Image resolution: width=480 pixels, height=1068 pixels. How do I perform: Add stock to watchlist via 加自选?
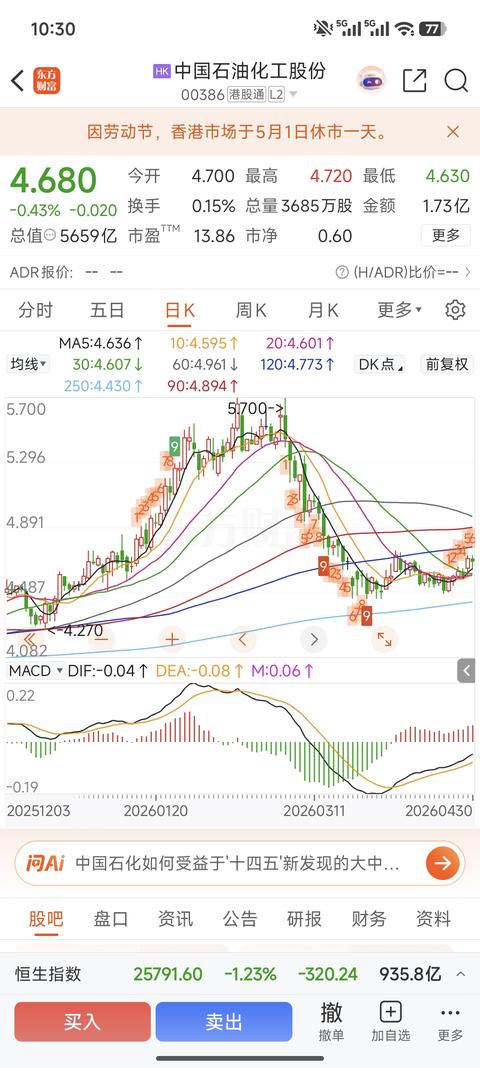(391, 1022)
